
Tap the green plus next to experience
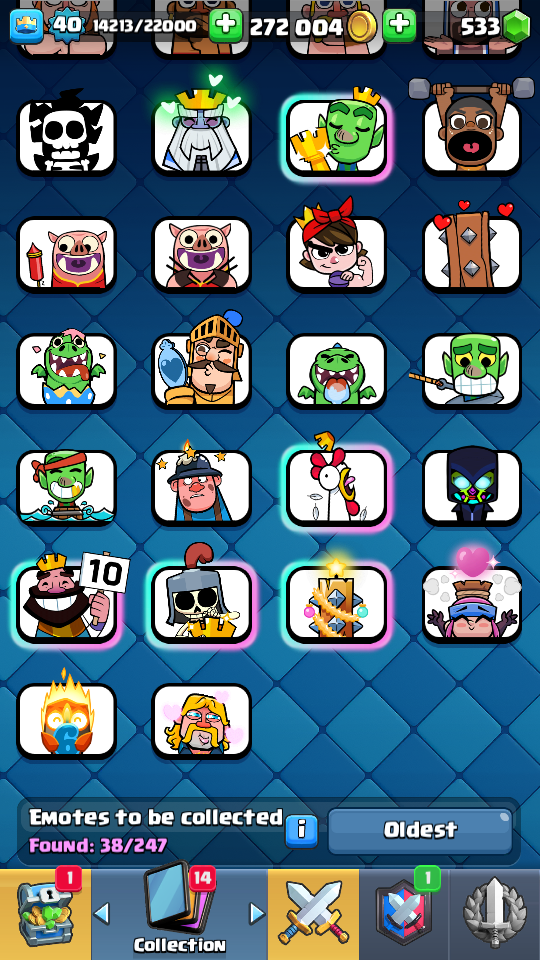coord(226,26)
